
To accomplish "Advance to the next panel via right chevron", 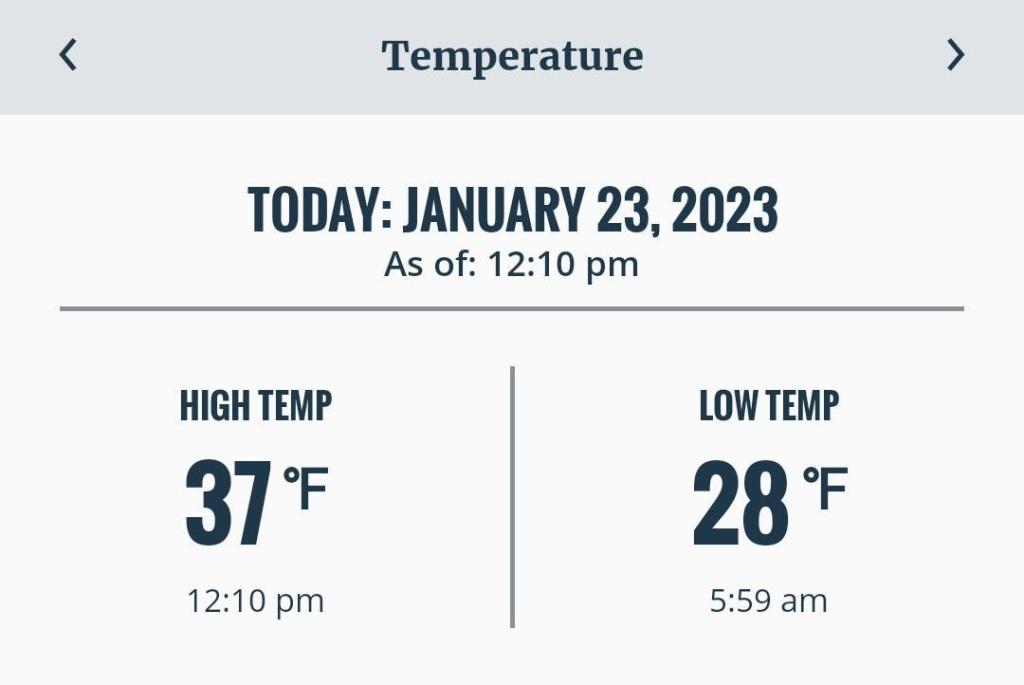I will point(956,55).
